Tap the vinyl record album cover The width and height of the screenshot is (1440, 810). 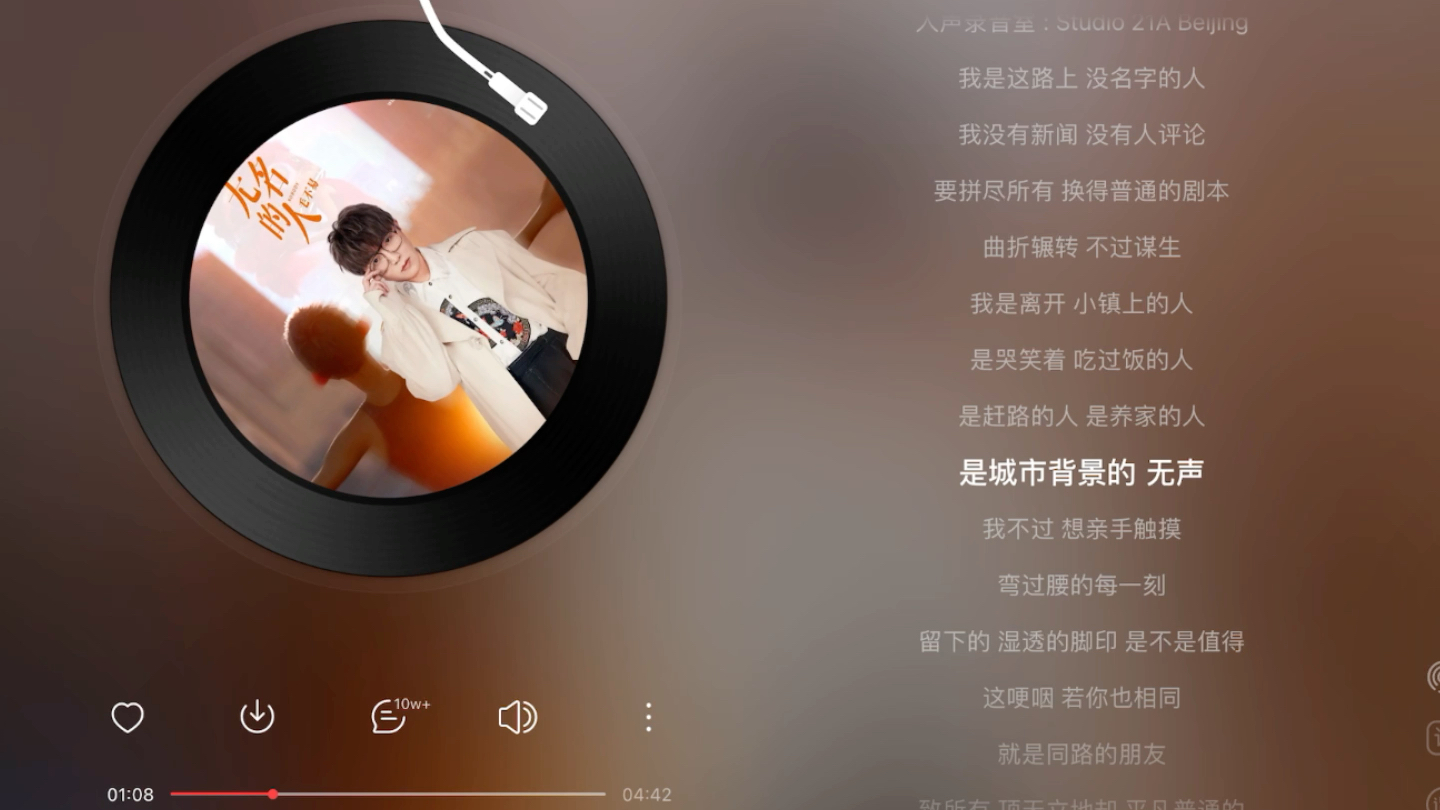tap(388, 298)
